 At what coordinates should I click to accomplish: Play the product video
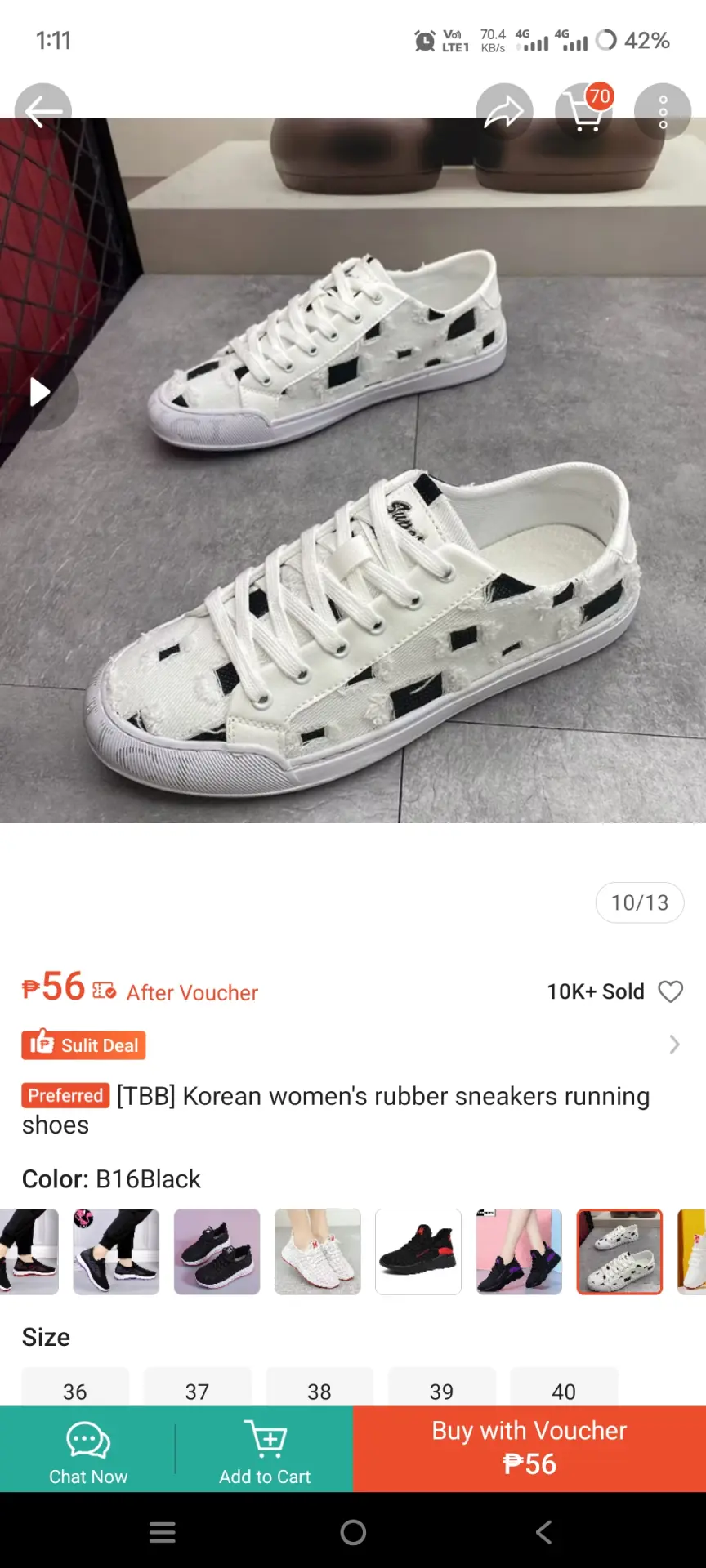pos(39,392)
